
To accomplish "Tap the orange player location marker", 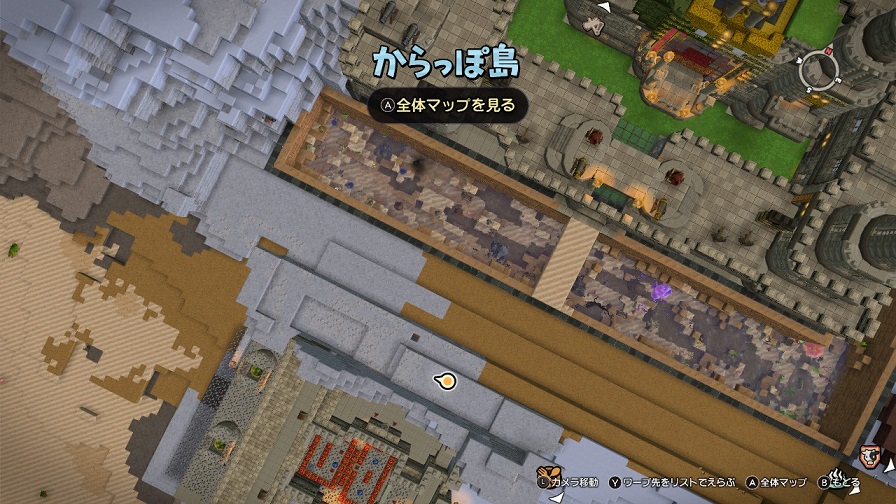I will (x=446, y=380).
